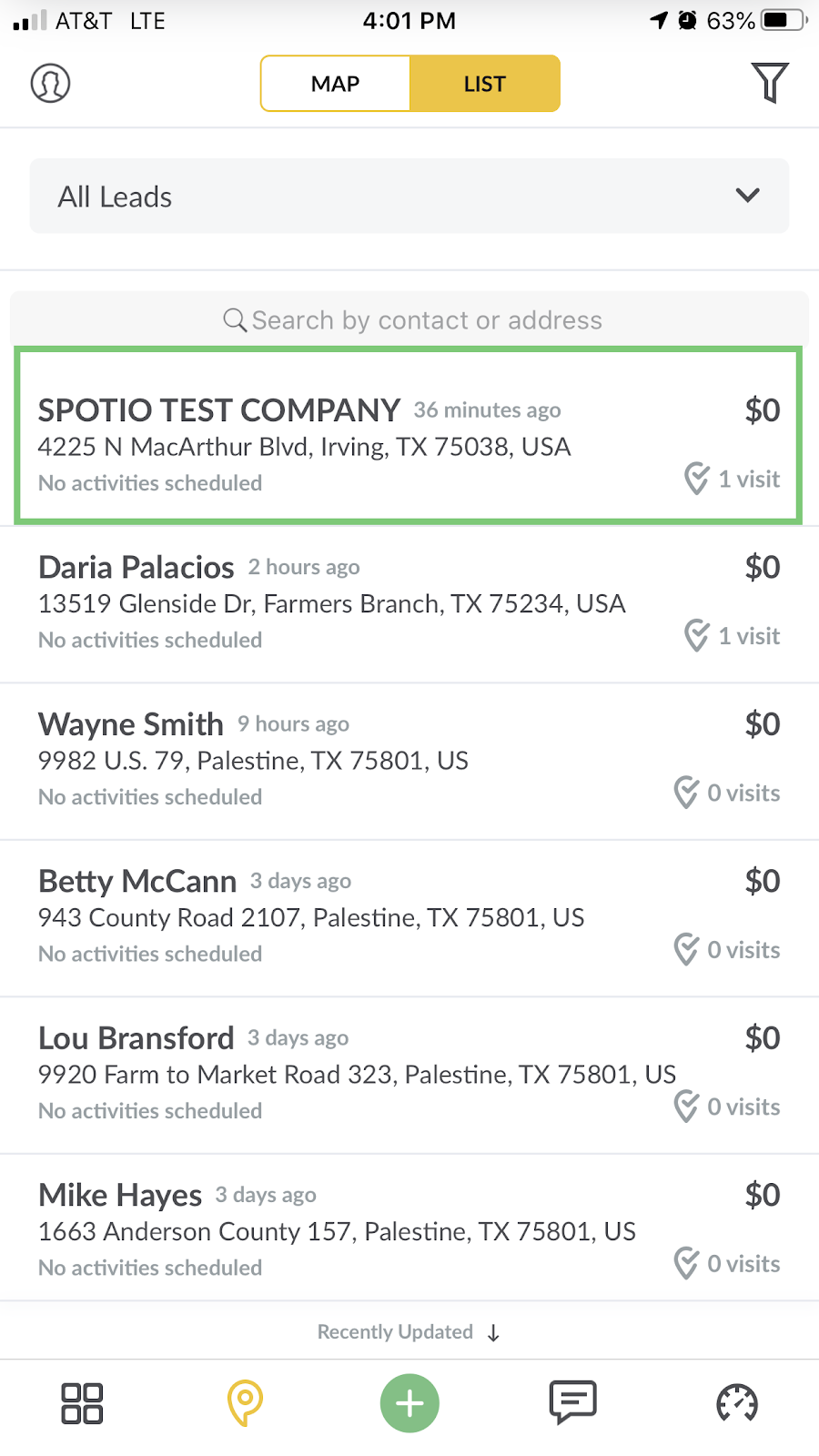
Task: View the Wayne Smith lead
Action: pos(409,761)
